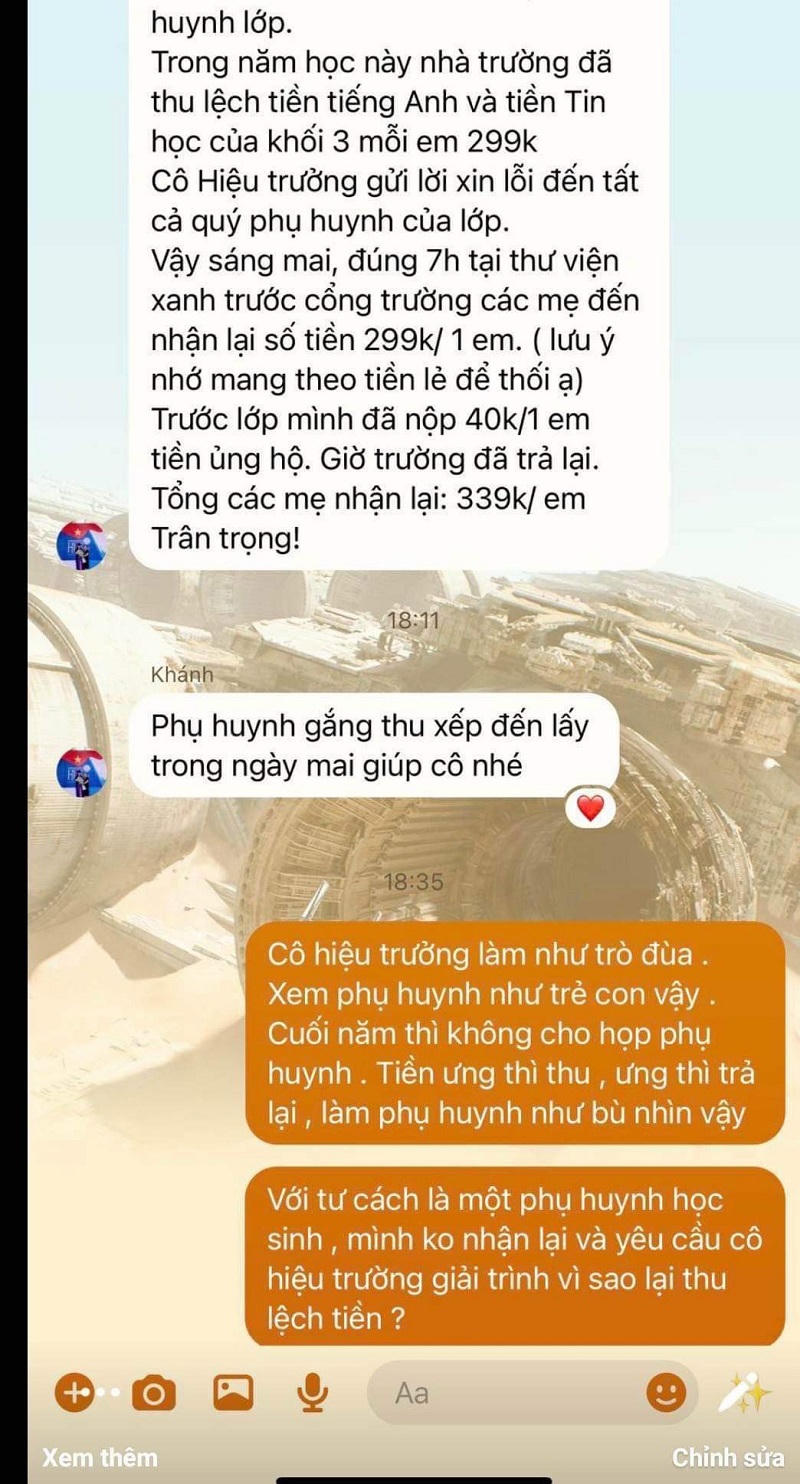Tap Xem thêm to see more
This screenshot has width=800, height=1484.
click(x=100, y=1457)
